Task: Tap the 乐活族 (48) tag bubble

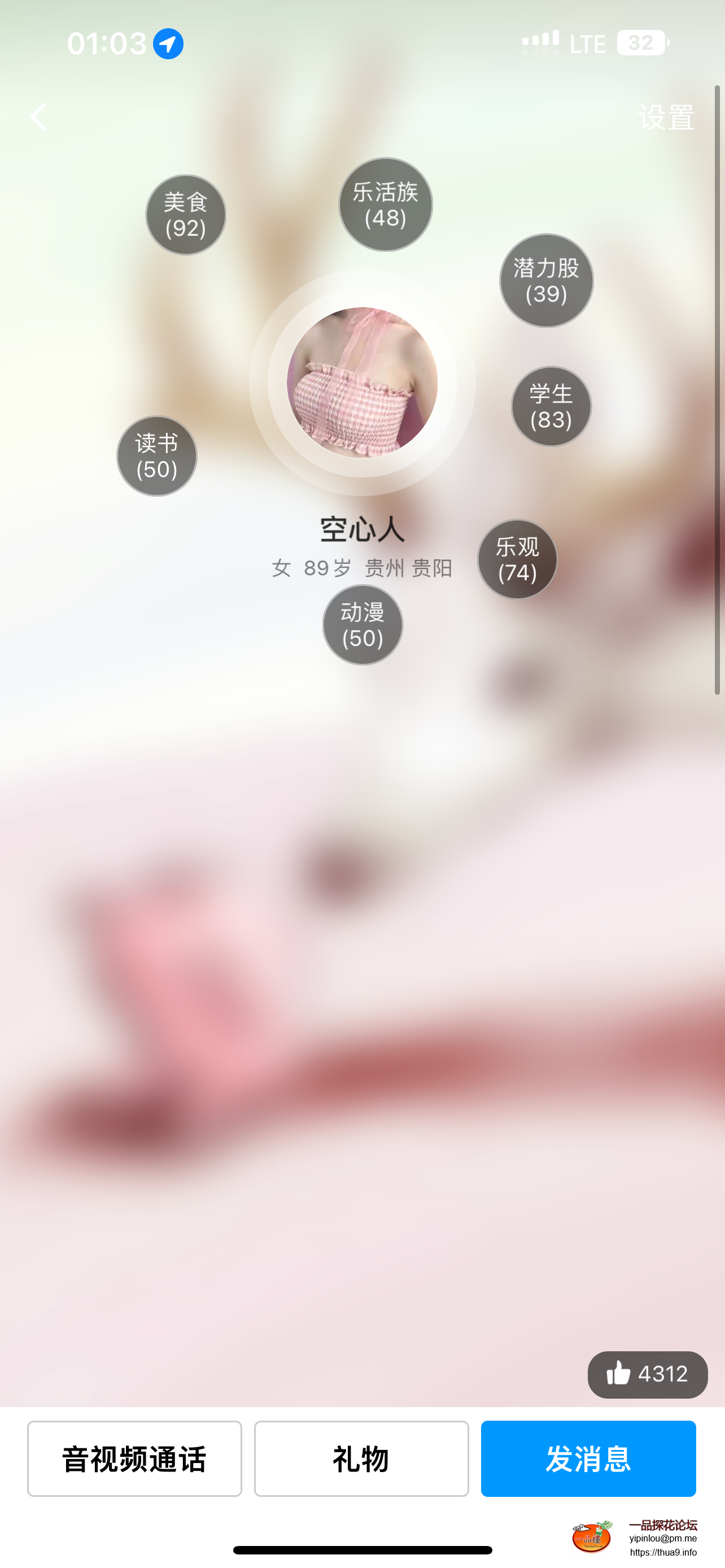Action: click(x=385, y=204)
